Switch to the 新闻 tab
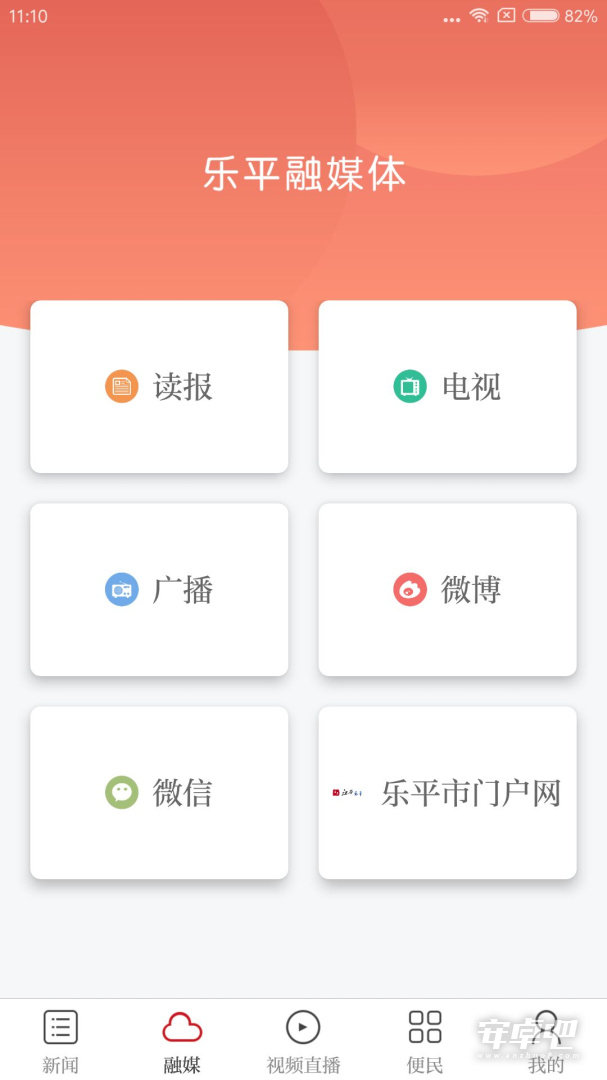The height and width of the screenshot is (1080, 607). (x=61, y=1041)
